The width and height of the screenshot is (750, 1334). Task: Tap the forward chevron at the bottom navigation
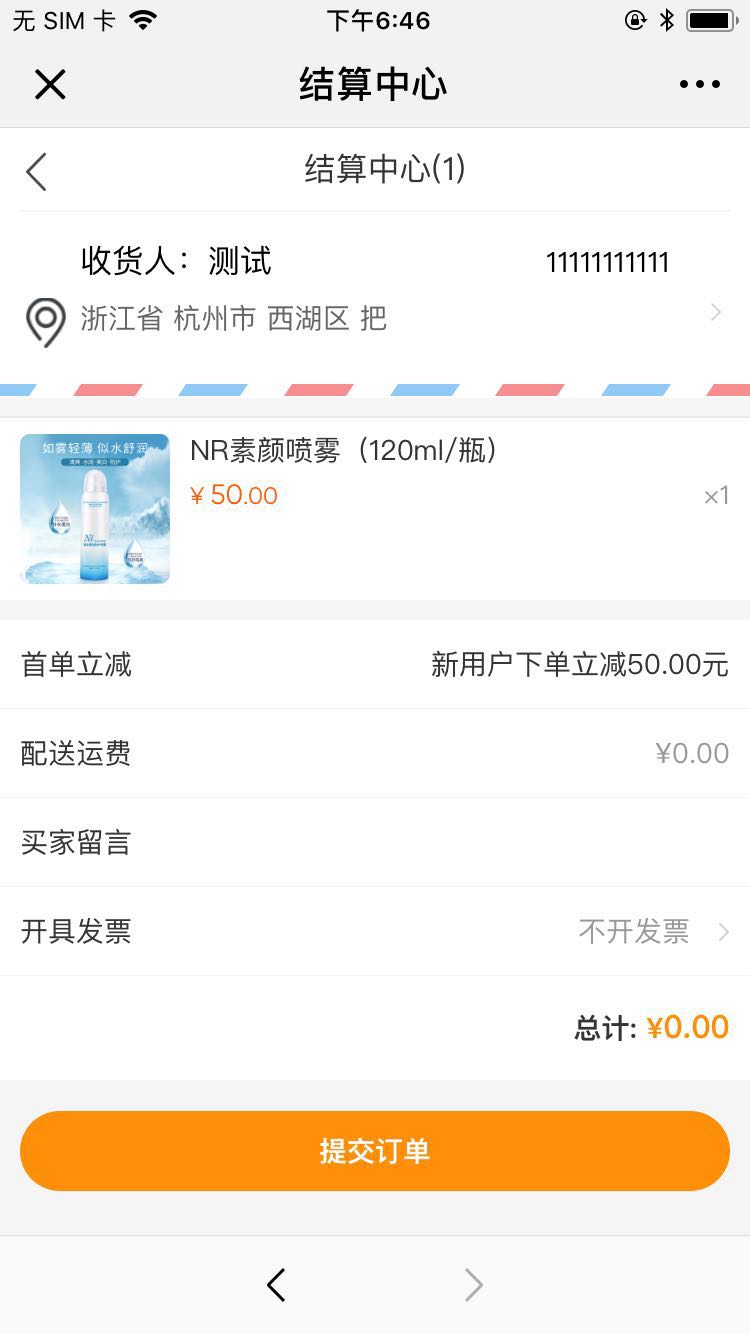pos(473,1285)
